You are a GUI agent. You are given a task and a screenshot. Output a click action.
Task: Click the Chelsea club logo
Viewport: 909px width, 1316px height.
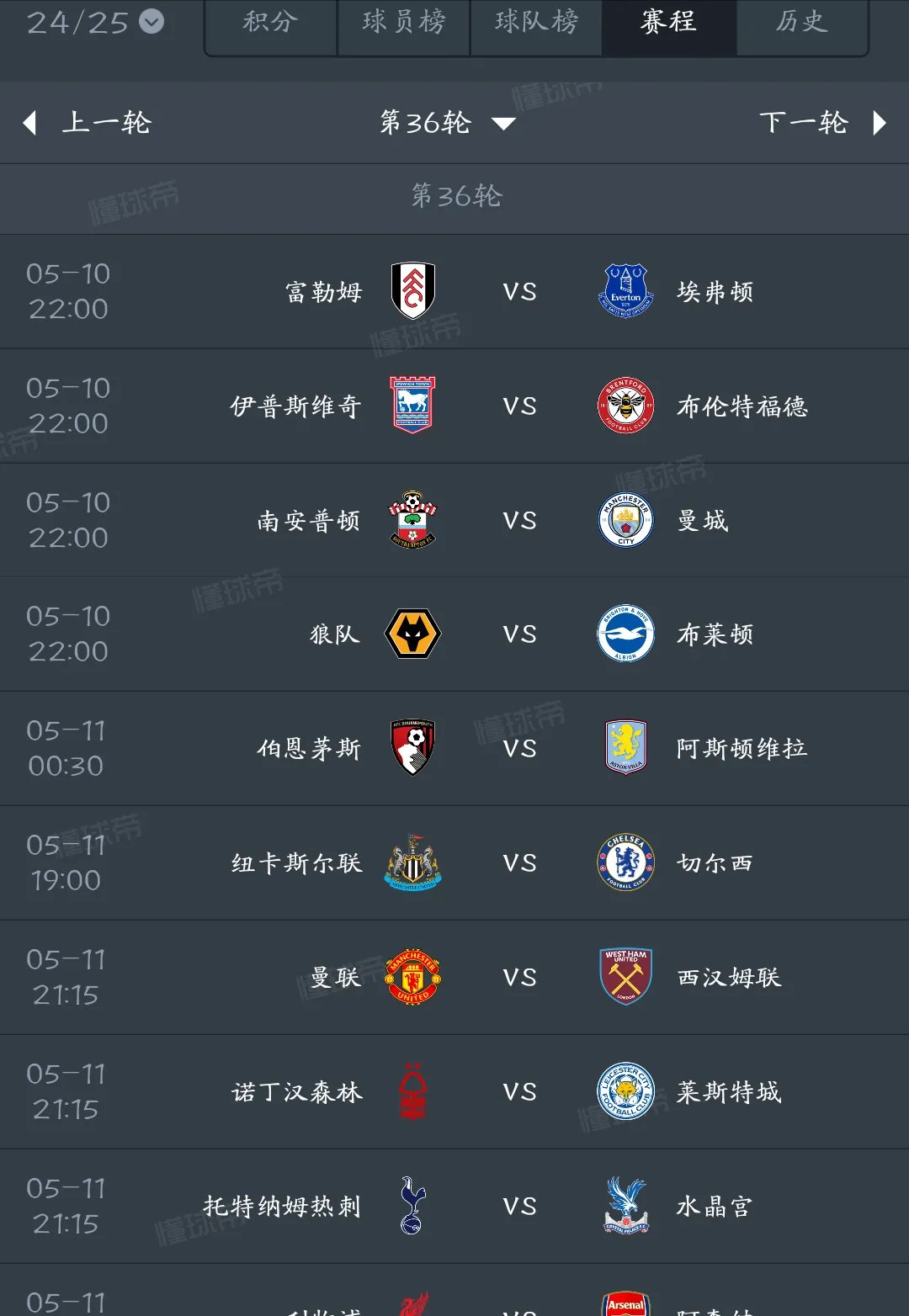(x=625, y=863)
